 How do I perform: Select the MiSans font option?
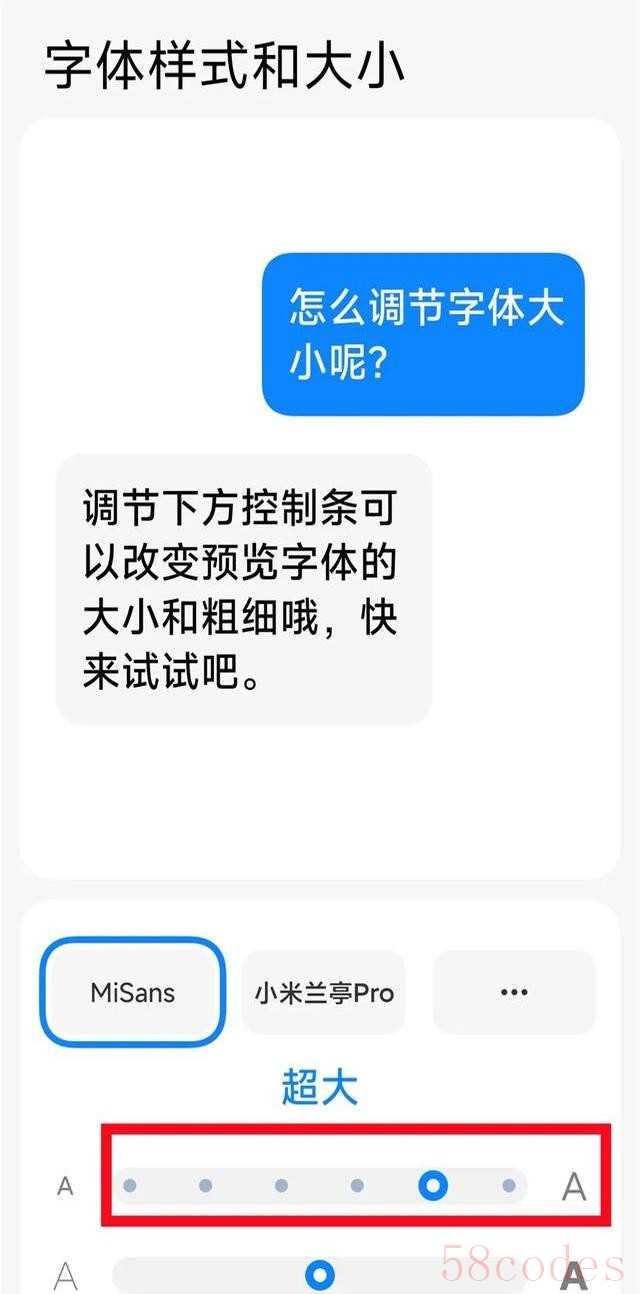[x=132, y=992]
